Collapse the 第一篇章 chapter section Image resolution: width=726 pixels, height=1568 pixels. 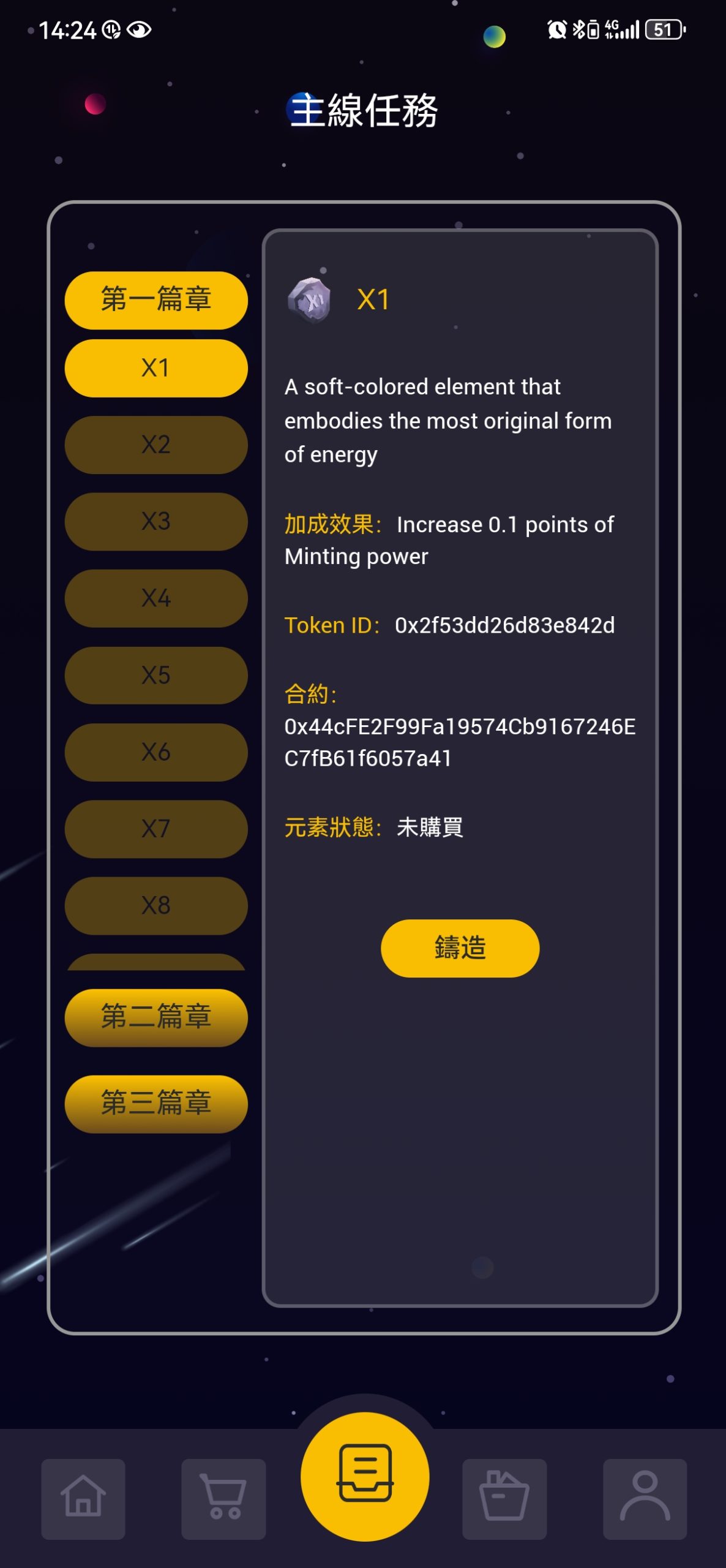[155, 300]
